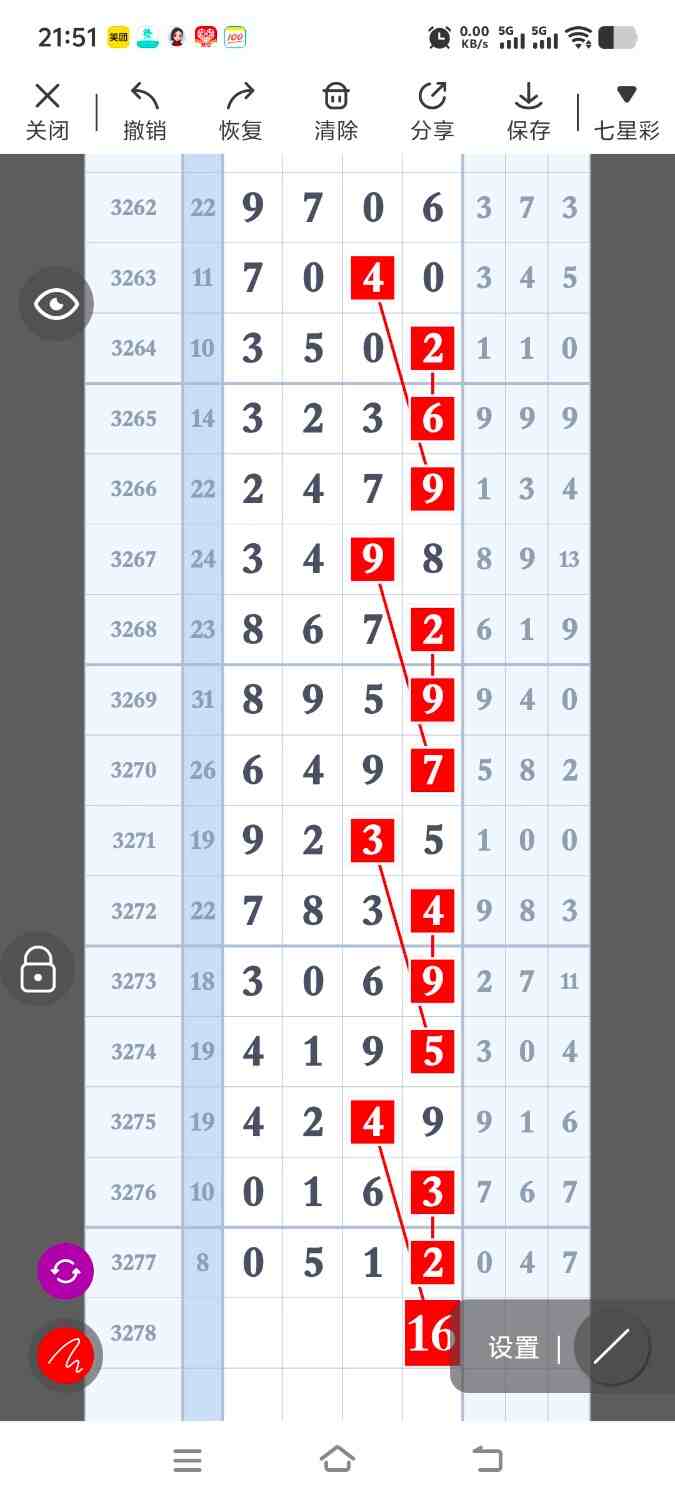Close the chart editor
675x1500 pixels.
(x=47, y=111)
